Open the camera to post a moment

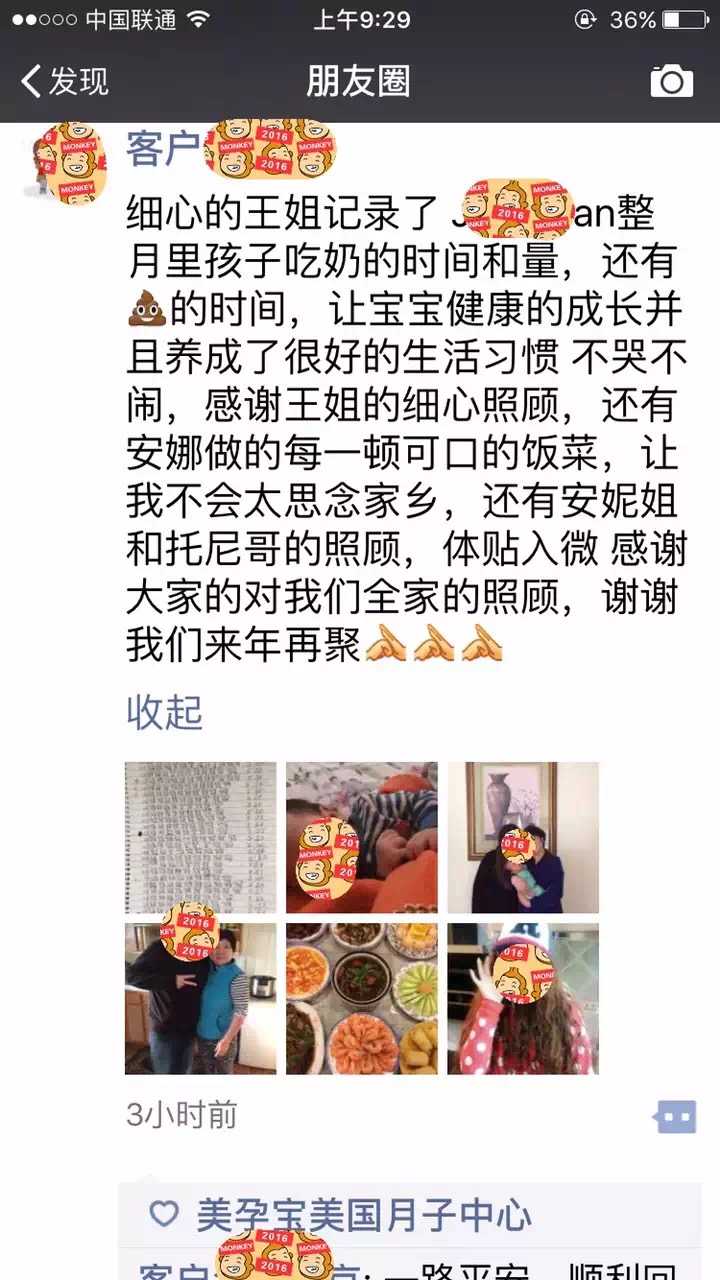click(671, 81)
